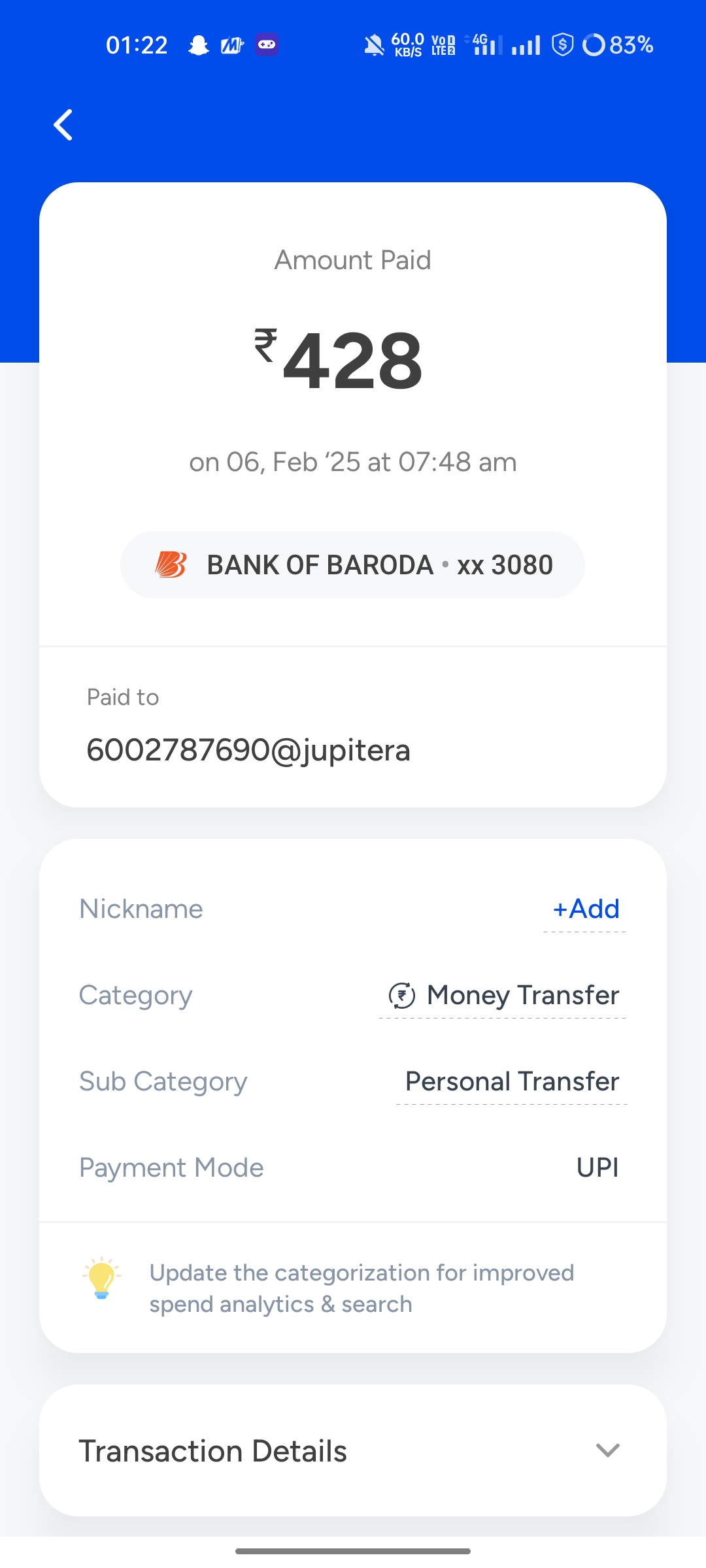Expand the Transaction Details section
The image size is (706, 1568).
click(x=353, y=1450)
